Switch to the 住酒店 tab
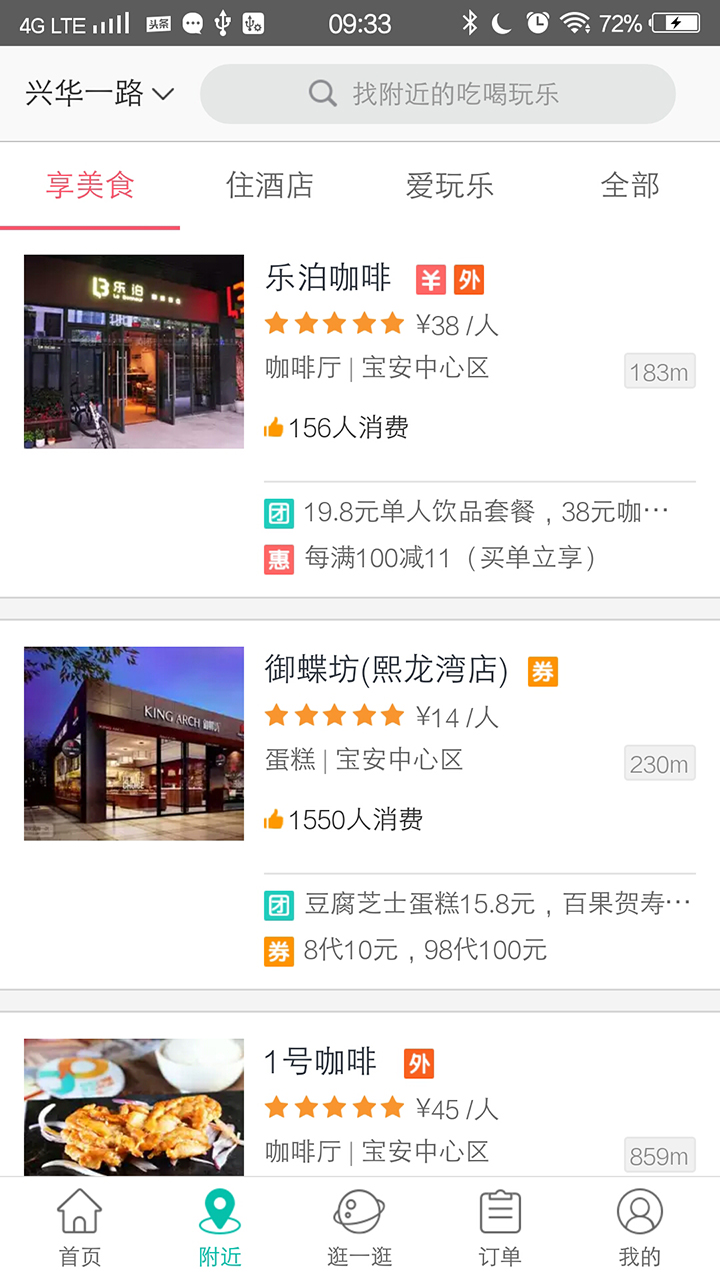The width and height of the screenshot is (720, 1280). coord(270,186)
